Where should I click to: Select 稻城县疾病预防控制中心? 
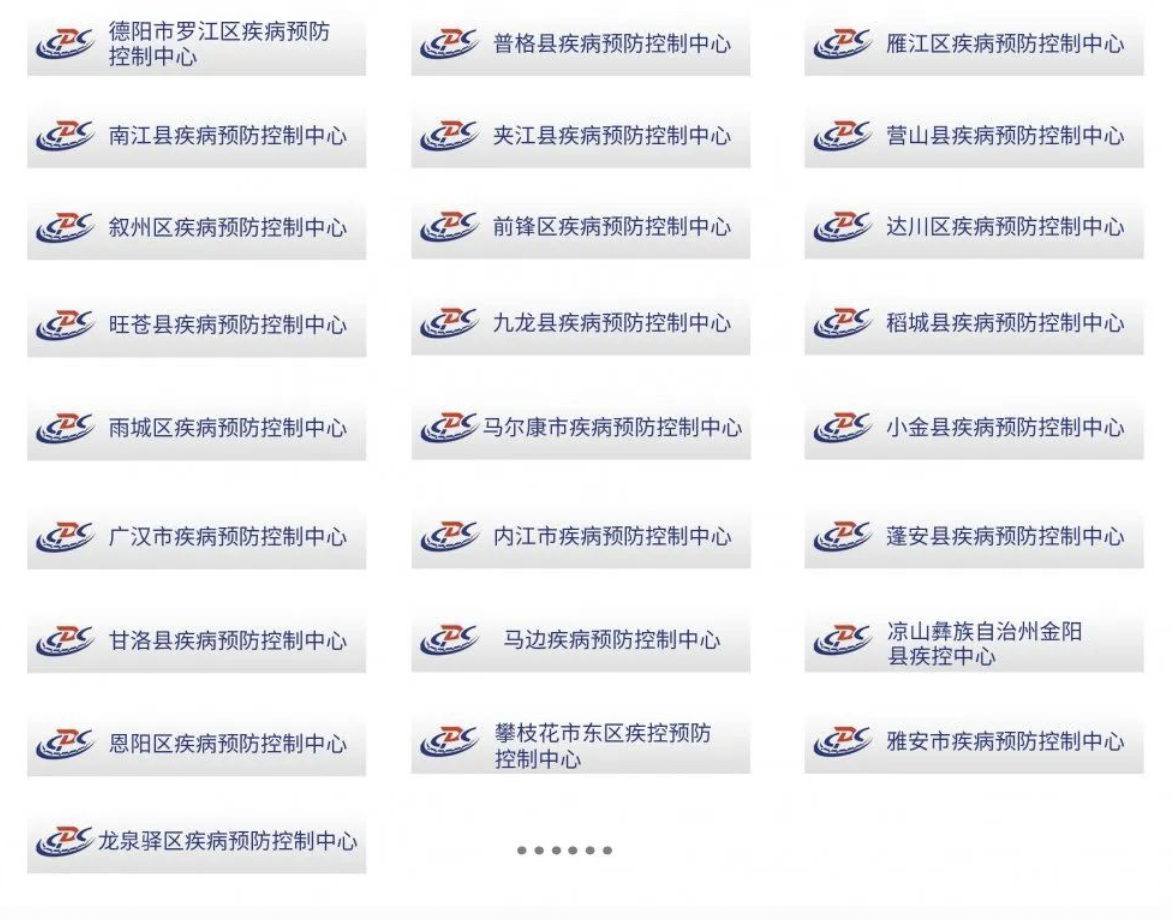[974, 324]
